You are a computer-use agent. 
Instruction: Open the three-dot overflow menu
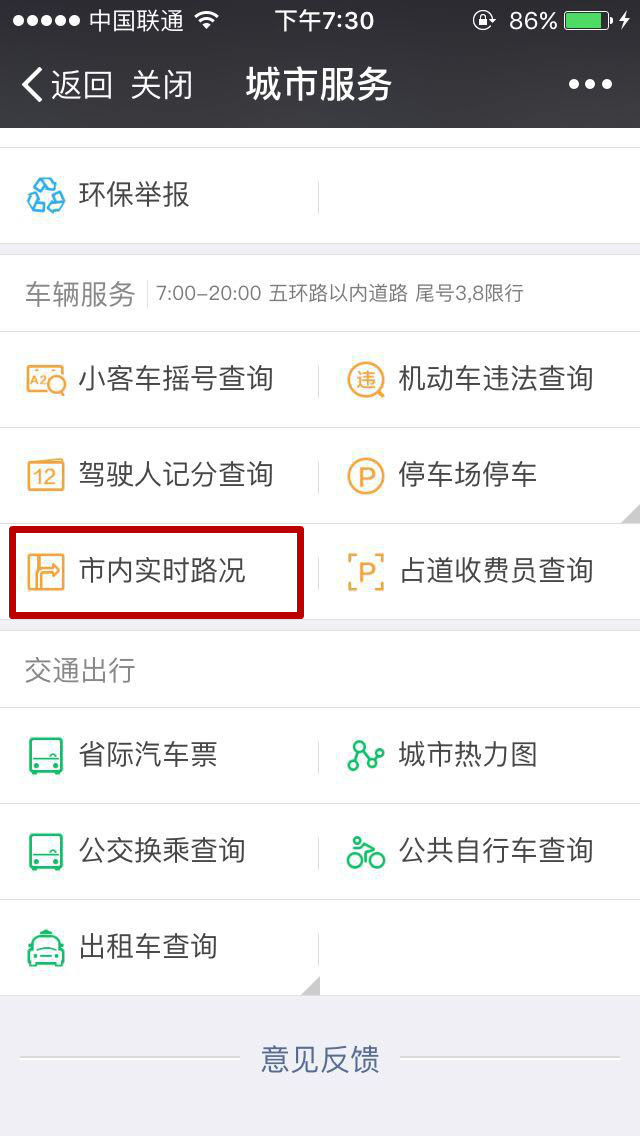click(x=590, y=85)
